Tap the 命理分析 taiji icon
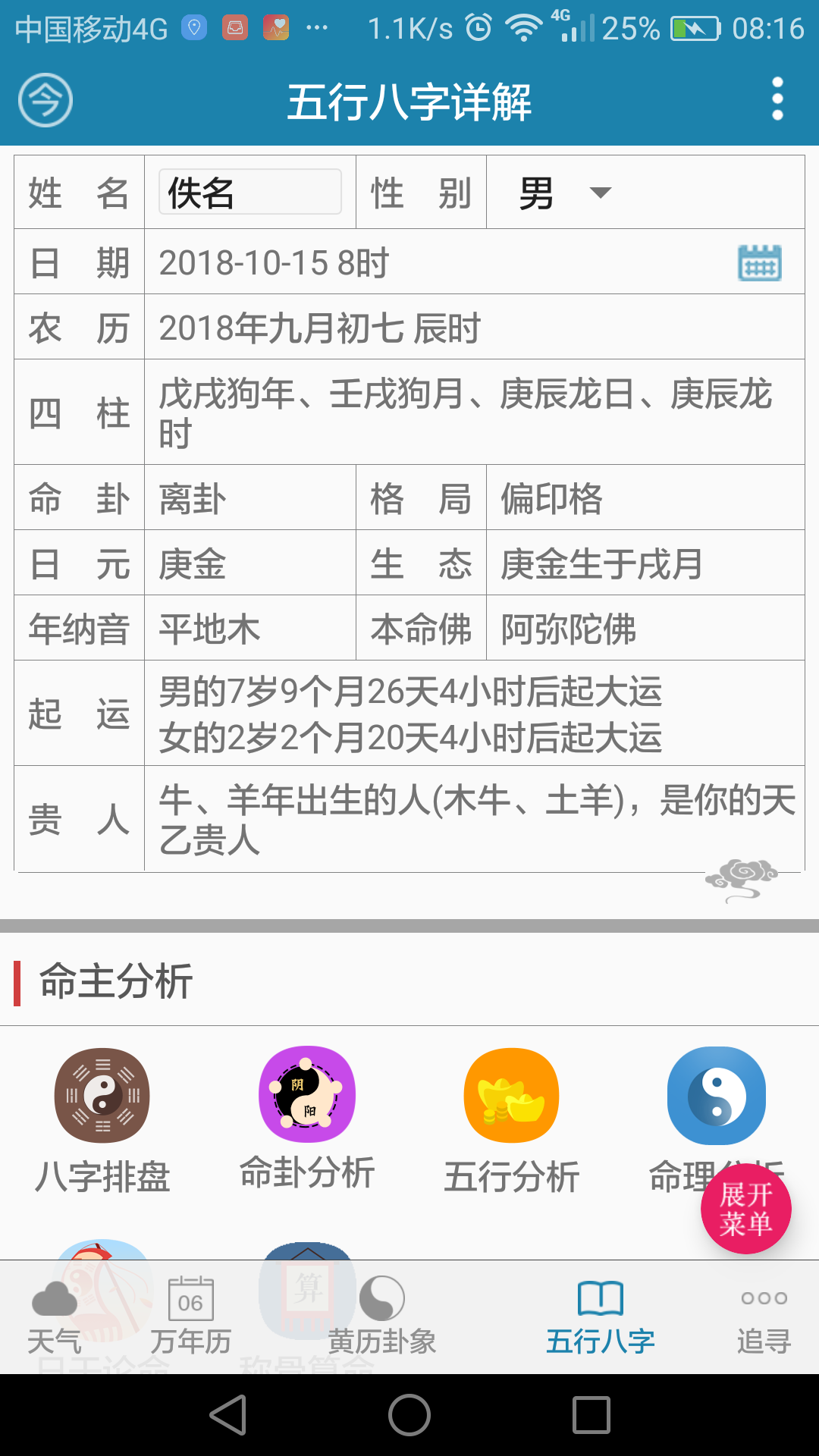Screen dimensions: 819x1456 pos(716,1096)
